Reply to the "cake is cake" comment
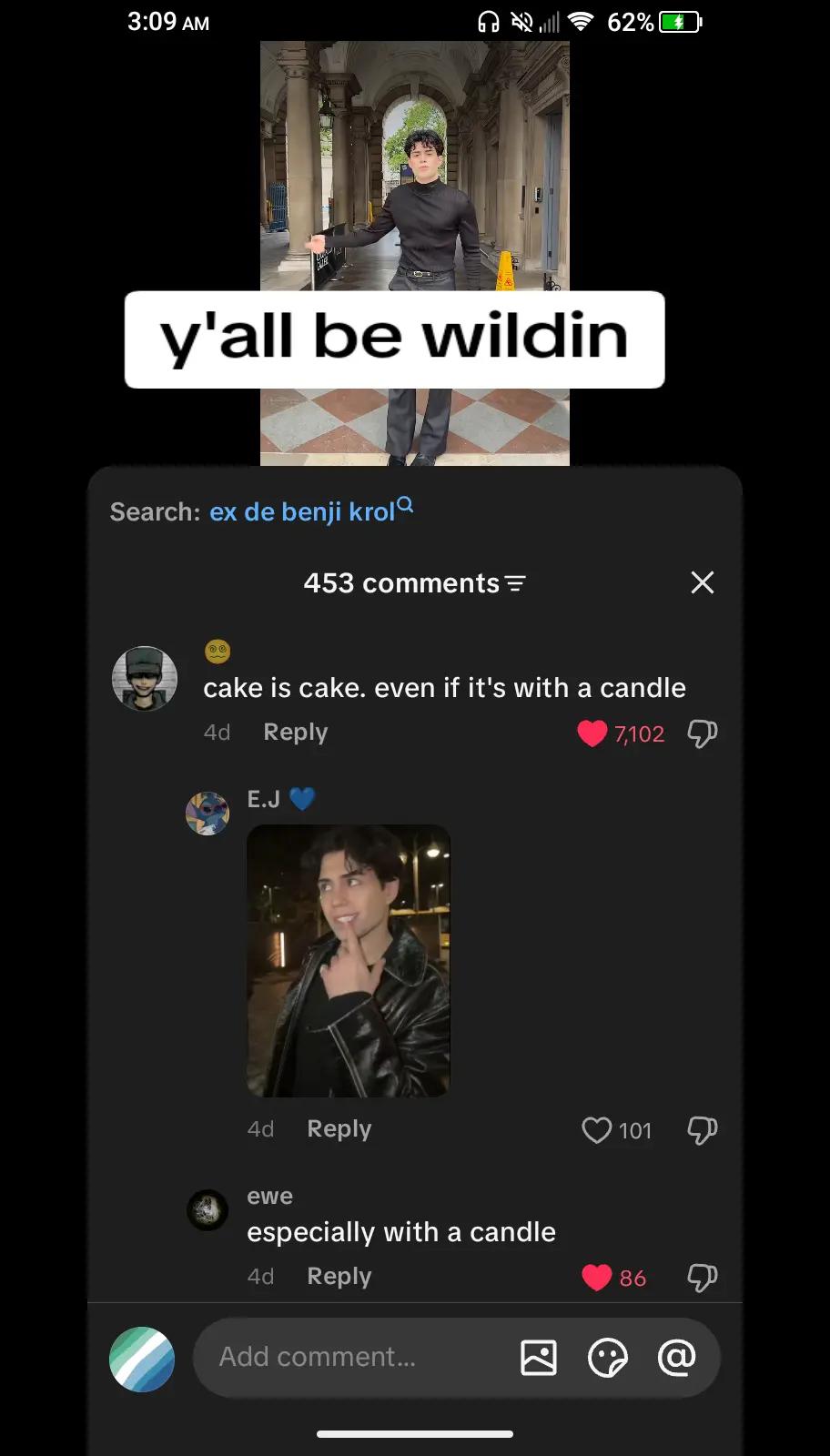The height and width of the screenshot is (1456, 830). pyautogui.click(x=295, y=733)
